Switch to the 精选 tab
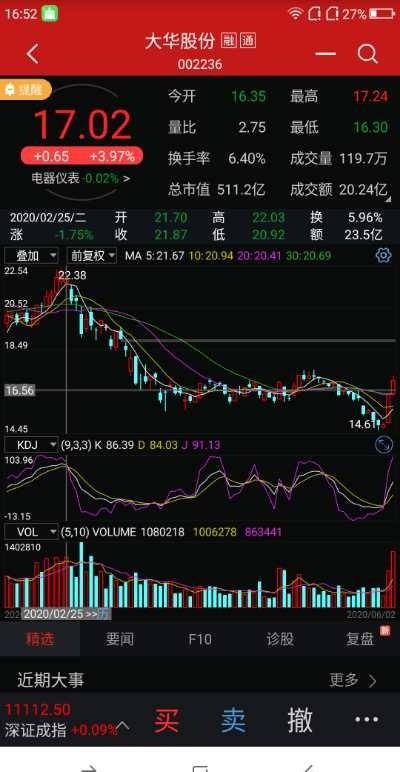 point(40,640)
